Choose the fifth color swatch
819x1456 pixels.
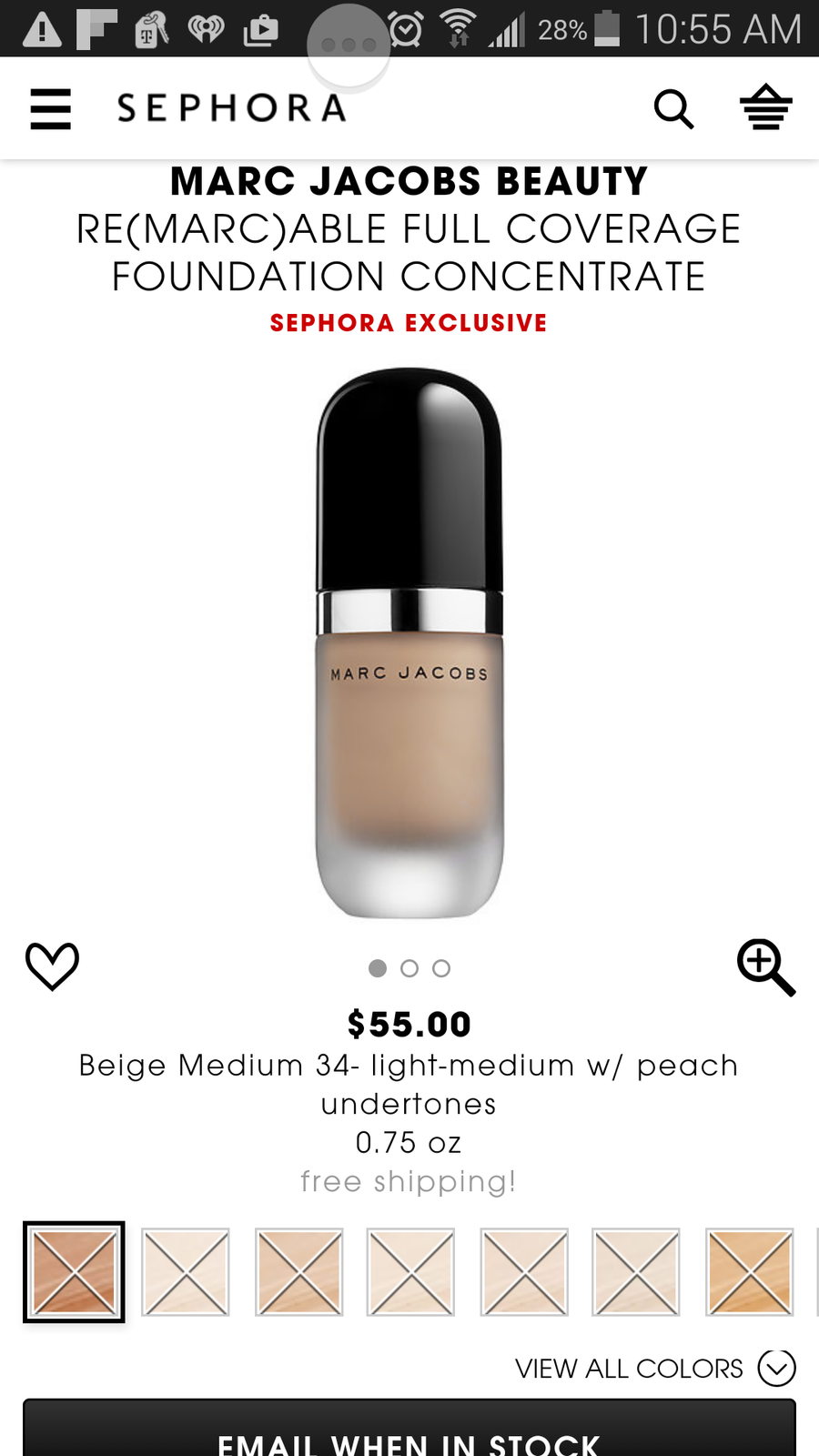coord(524,1271)
